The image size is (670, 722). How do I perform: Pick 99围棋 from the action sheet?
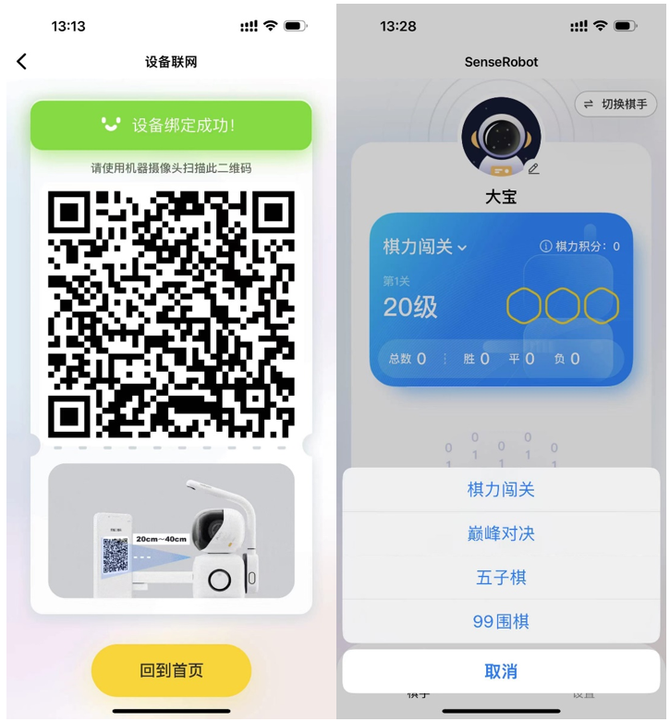501,622
